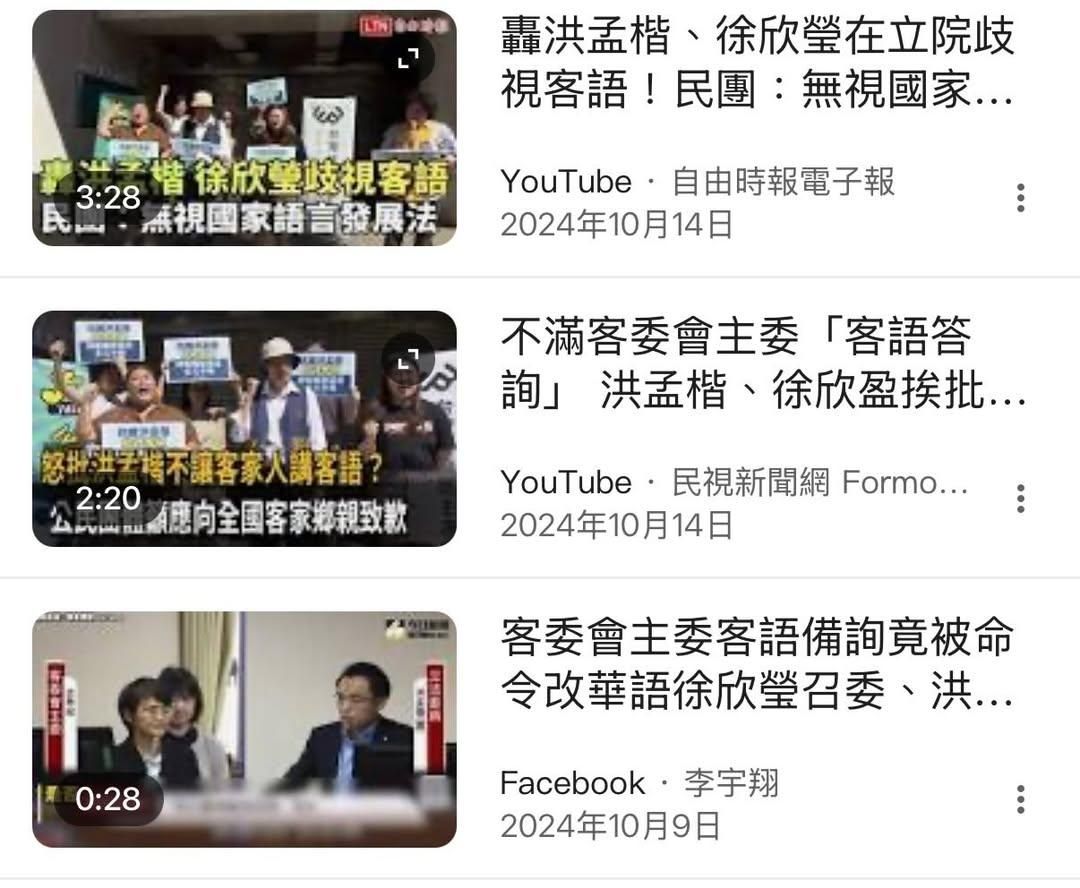
Task: Play the 0:28 Facebook video by 李宇翔
Action: 244,729
